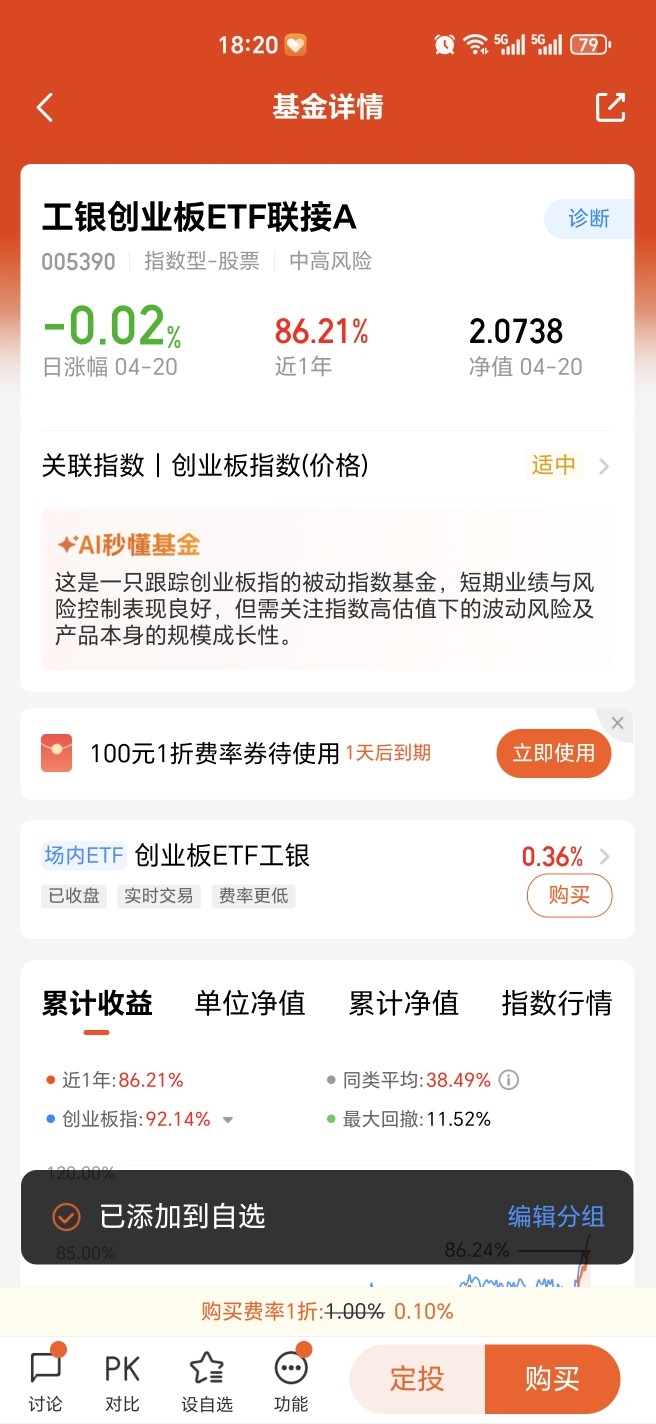
Task: Open the 功能 menu
Action: [x=291, y=1380]
